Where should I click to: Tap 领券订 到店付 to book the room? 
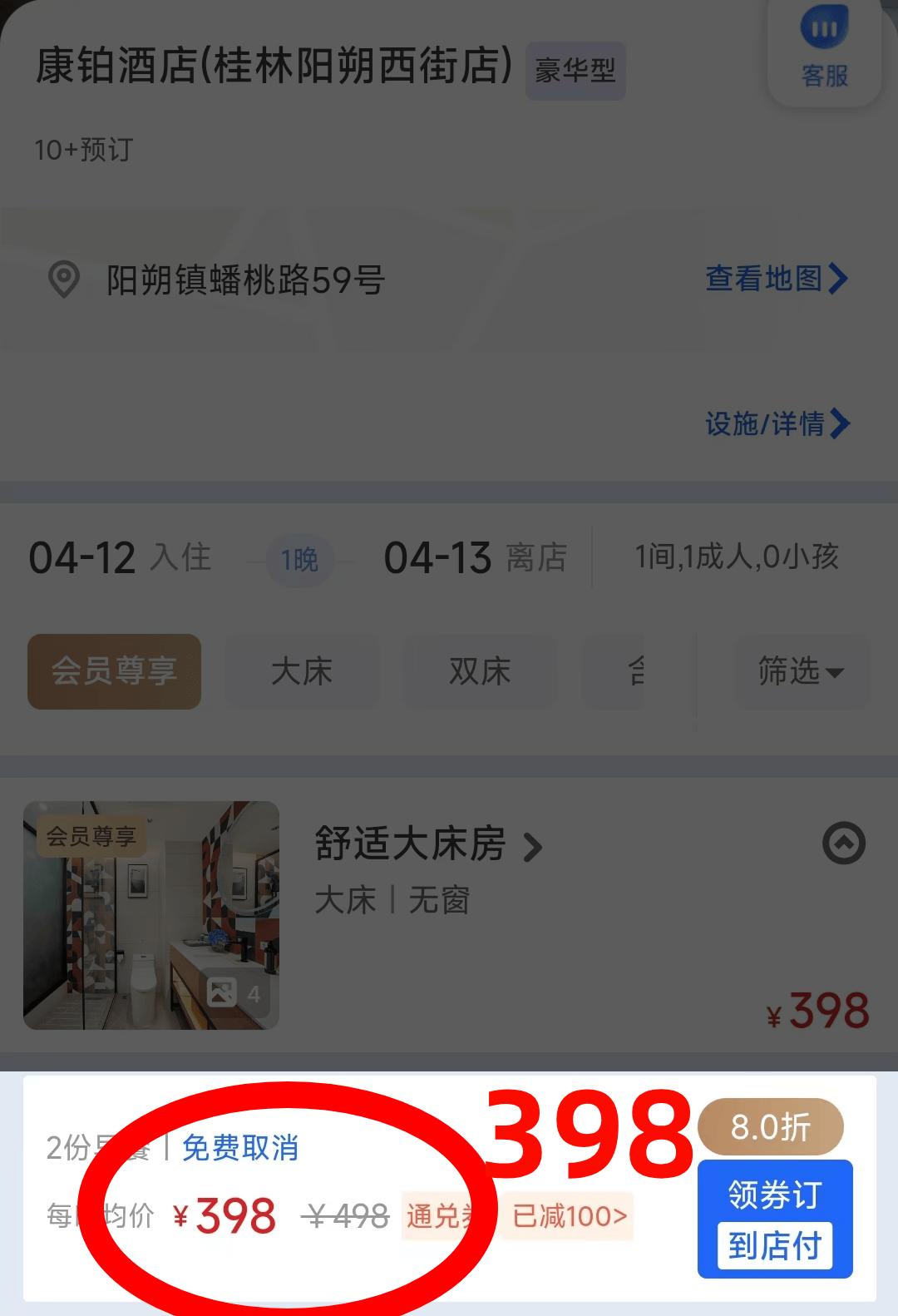click(774, 1219)
